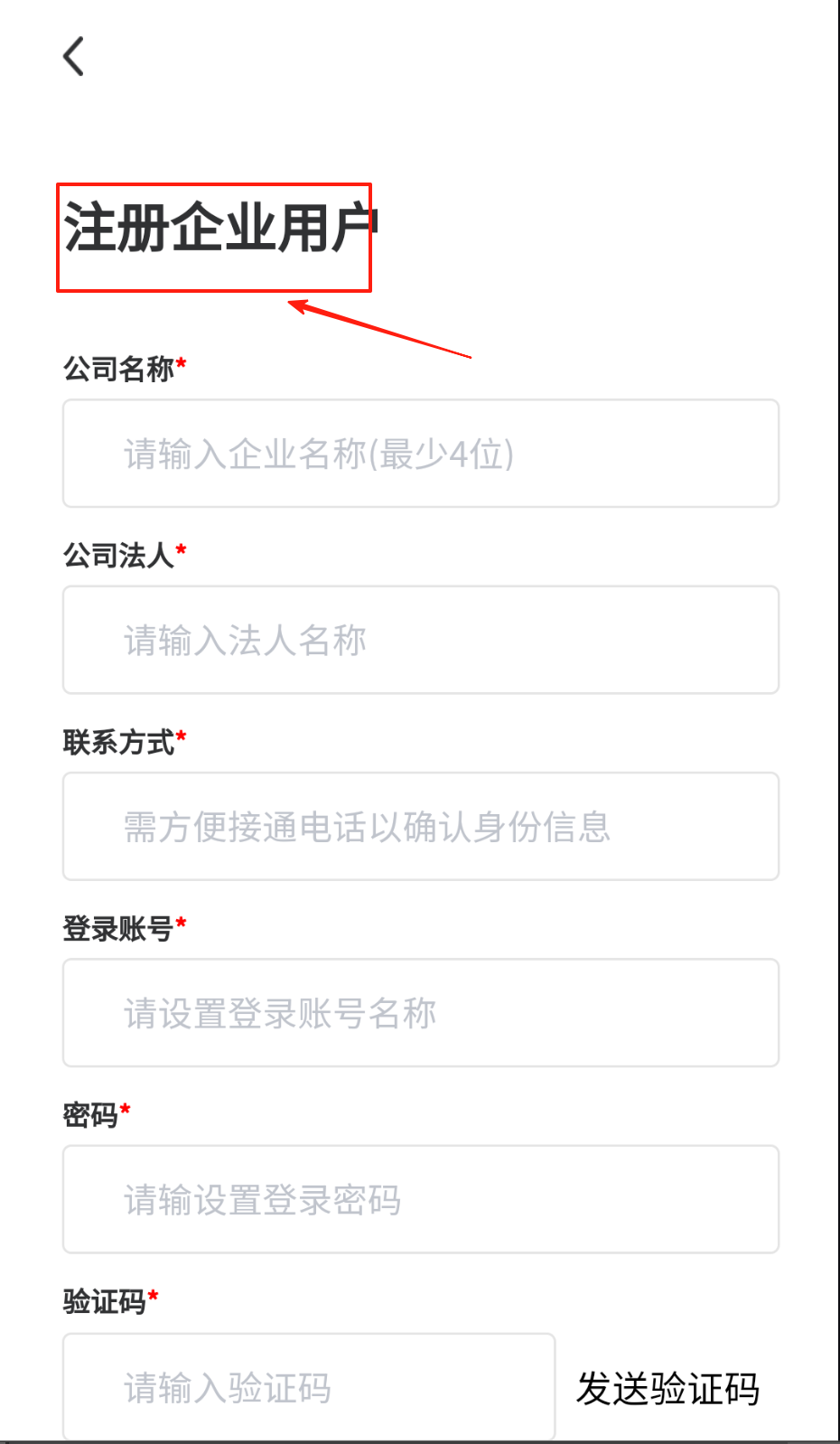Viewport: 840px width, 1444px height.
Task: Select the contact phone number field
Action: point(420,826)
